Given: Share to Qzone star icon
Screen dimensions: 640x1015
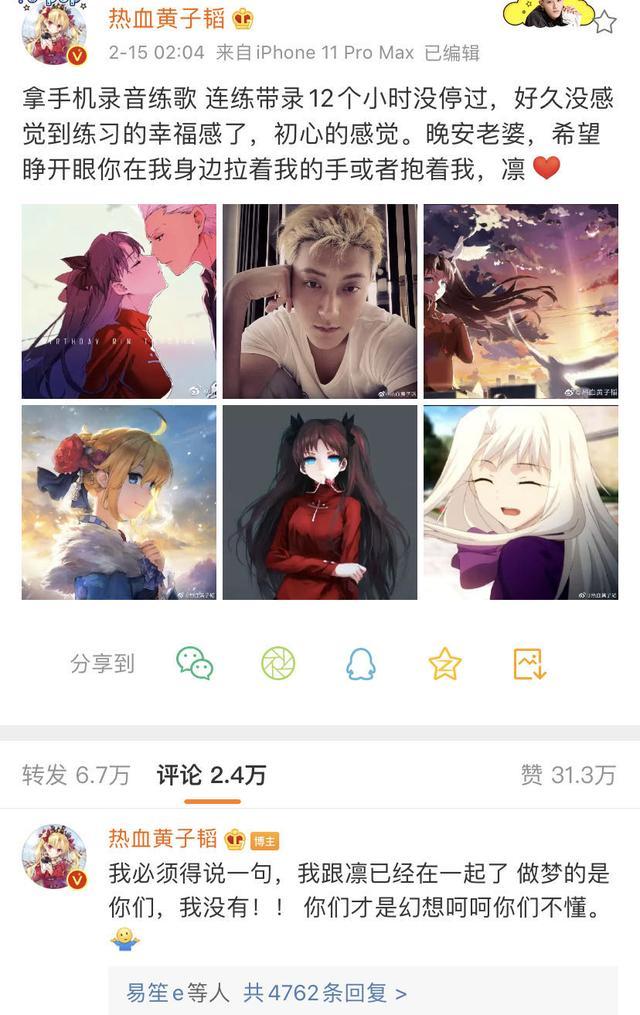Looking at the screenshot, I should (445, 663).
